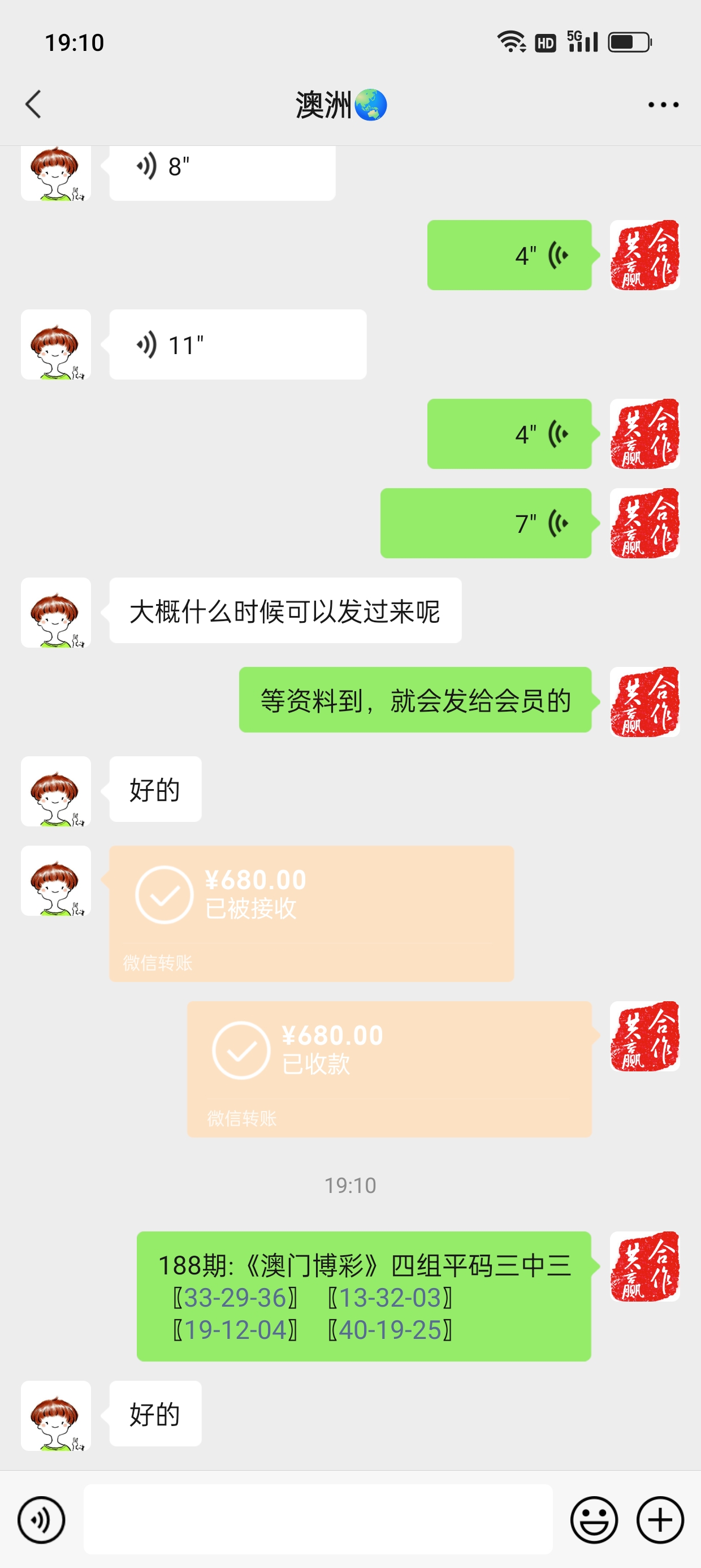The image size is (701, 1568).
Task: Tap the number link 40-19-25
Action: (390, 1330)
